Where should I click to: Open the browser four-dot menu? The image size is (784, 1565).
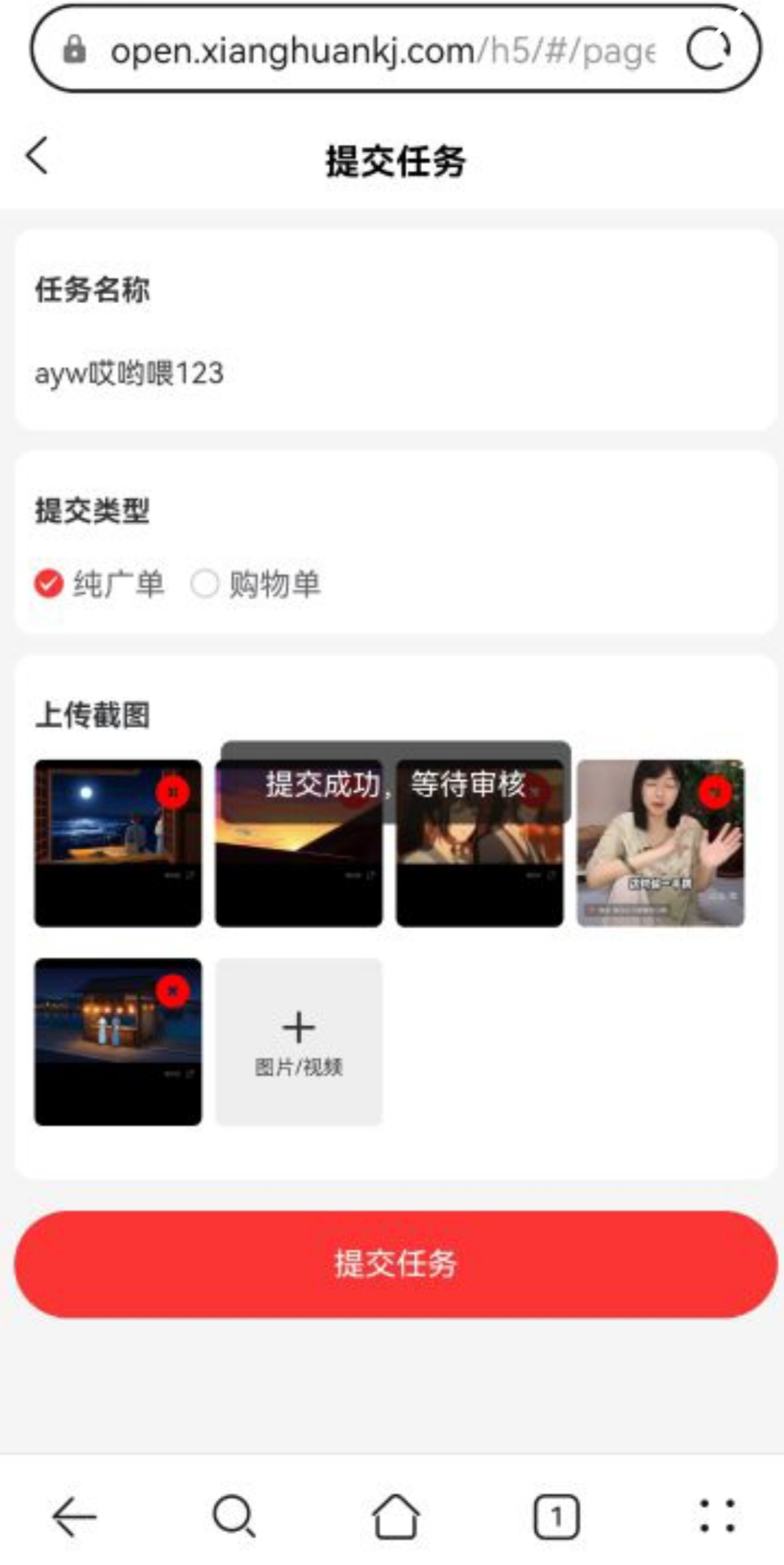pyautogui.click(x=717, y=1515)
